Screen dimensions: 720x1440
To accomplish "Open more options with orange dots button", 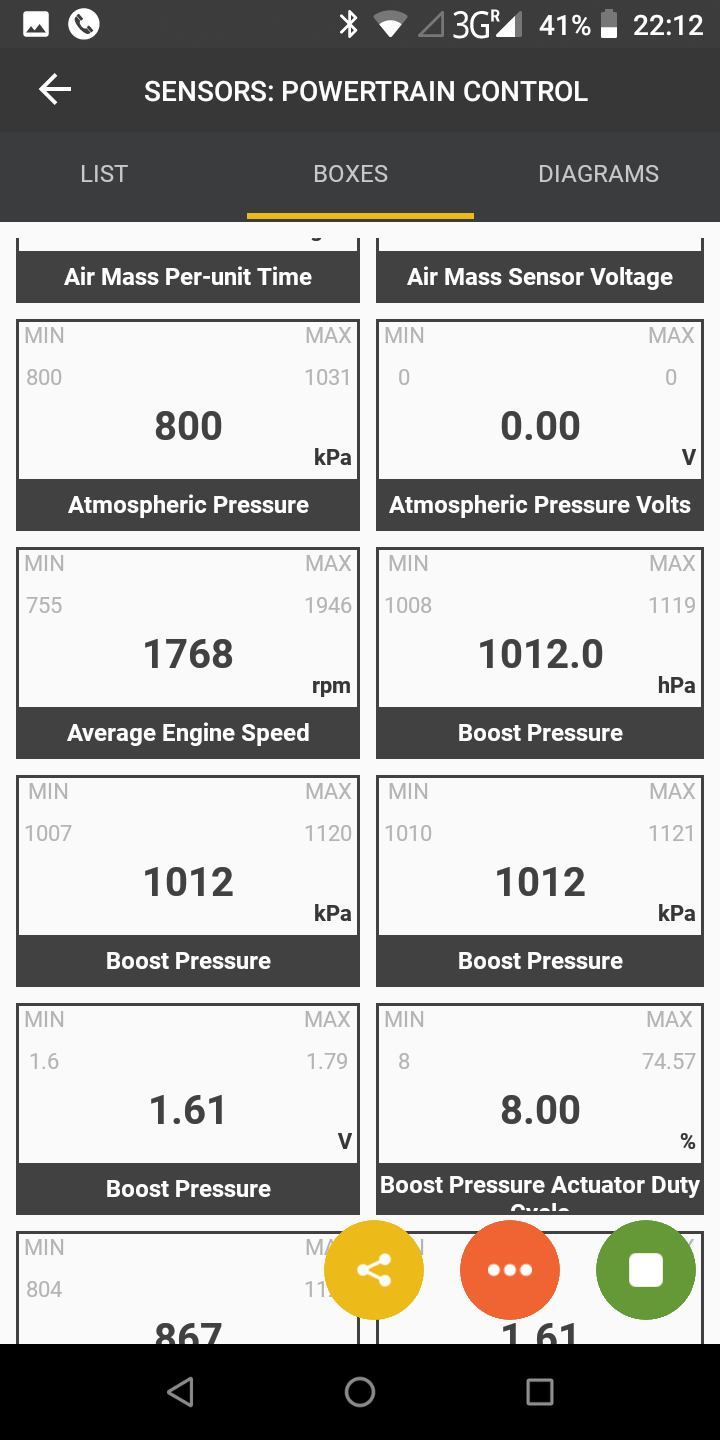I will tap(510, 1270).
